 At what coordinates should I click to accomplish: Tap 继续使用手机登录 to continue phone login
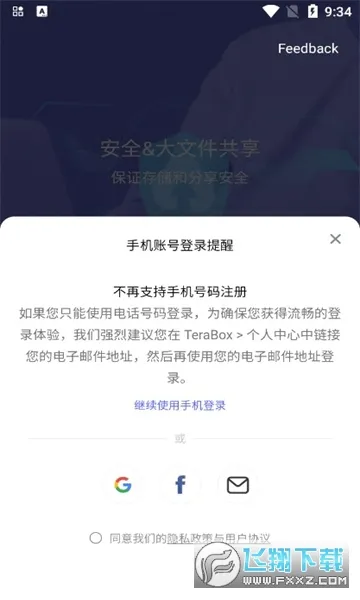[x=180, y=405]
